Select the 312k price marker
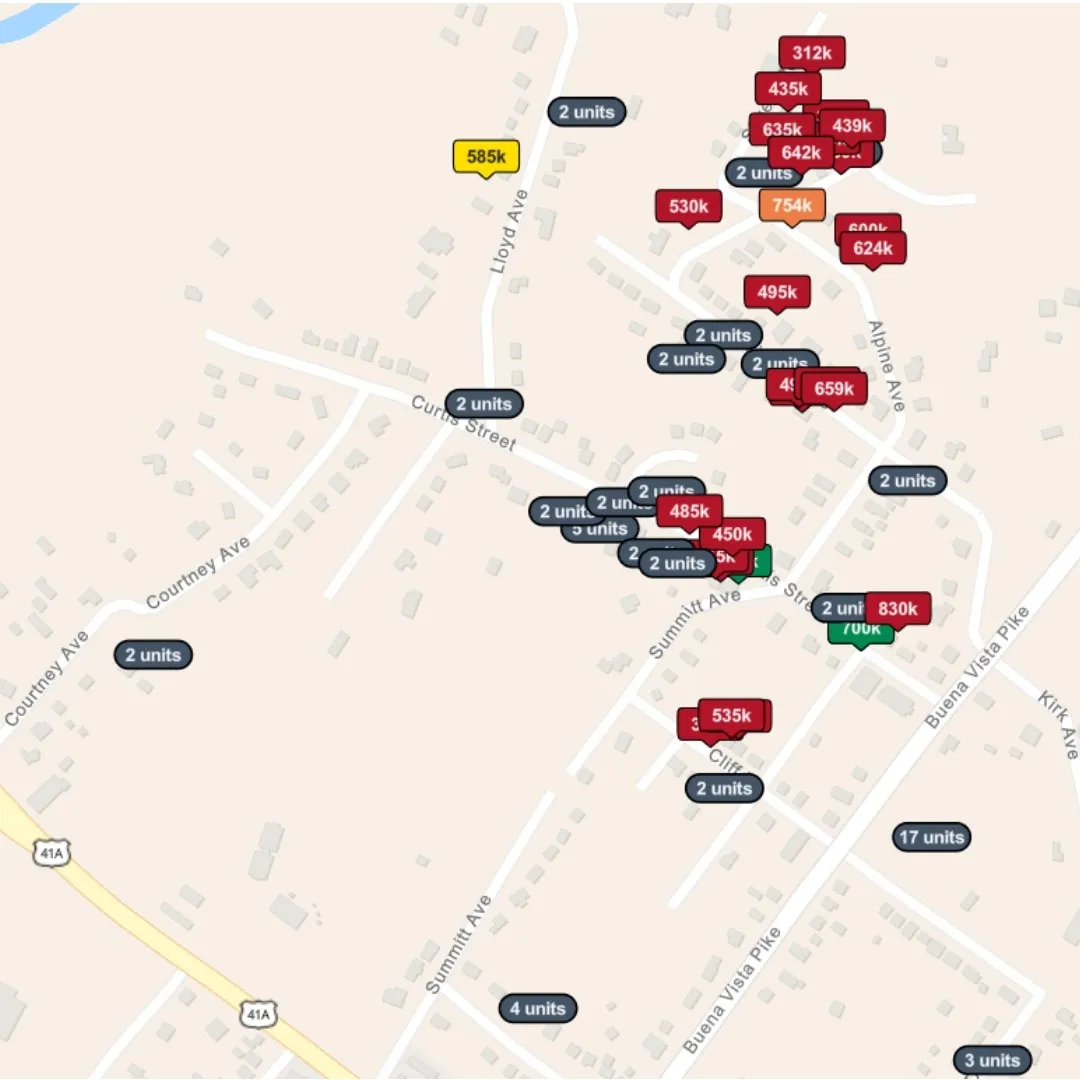The image size is (1080, 1080). (x=812, y=53)
